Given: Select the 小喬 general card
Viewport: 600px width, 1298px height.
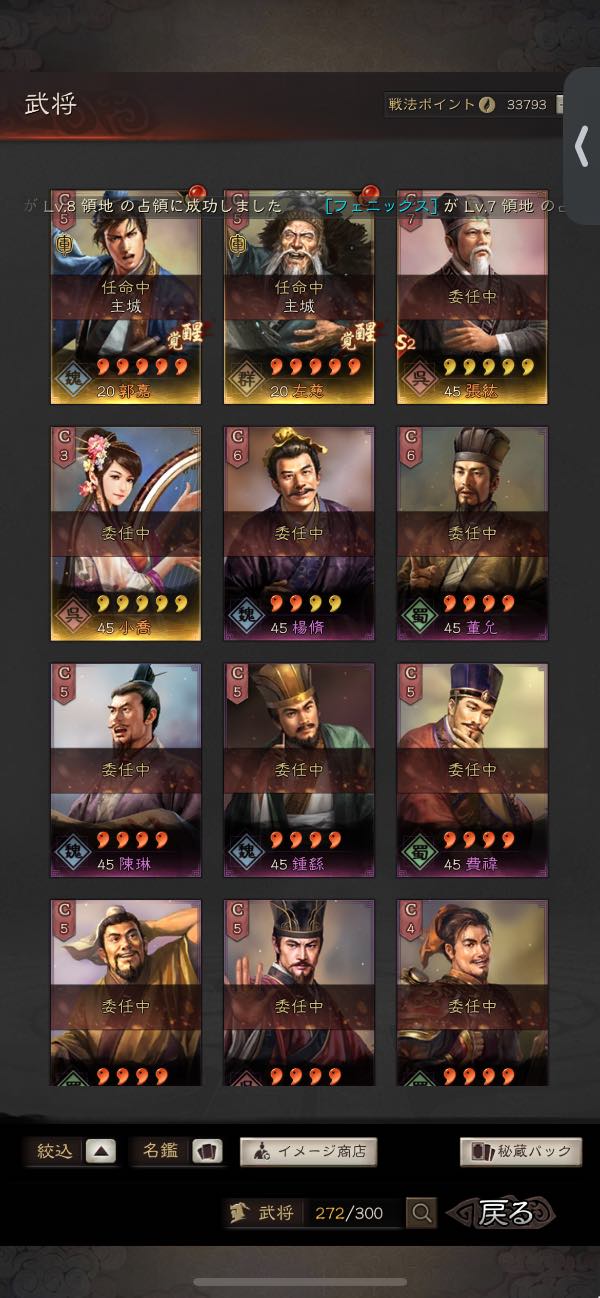Looking at the screenshot, I should (x=126, y=533).
